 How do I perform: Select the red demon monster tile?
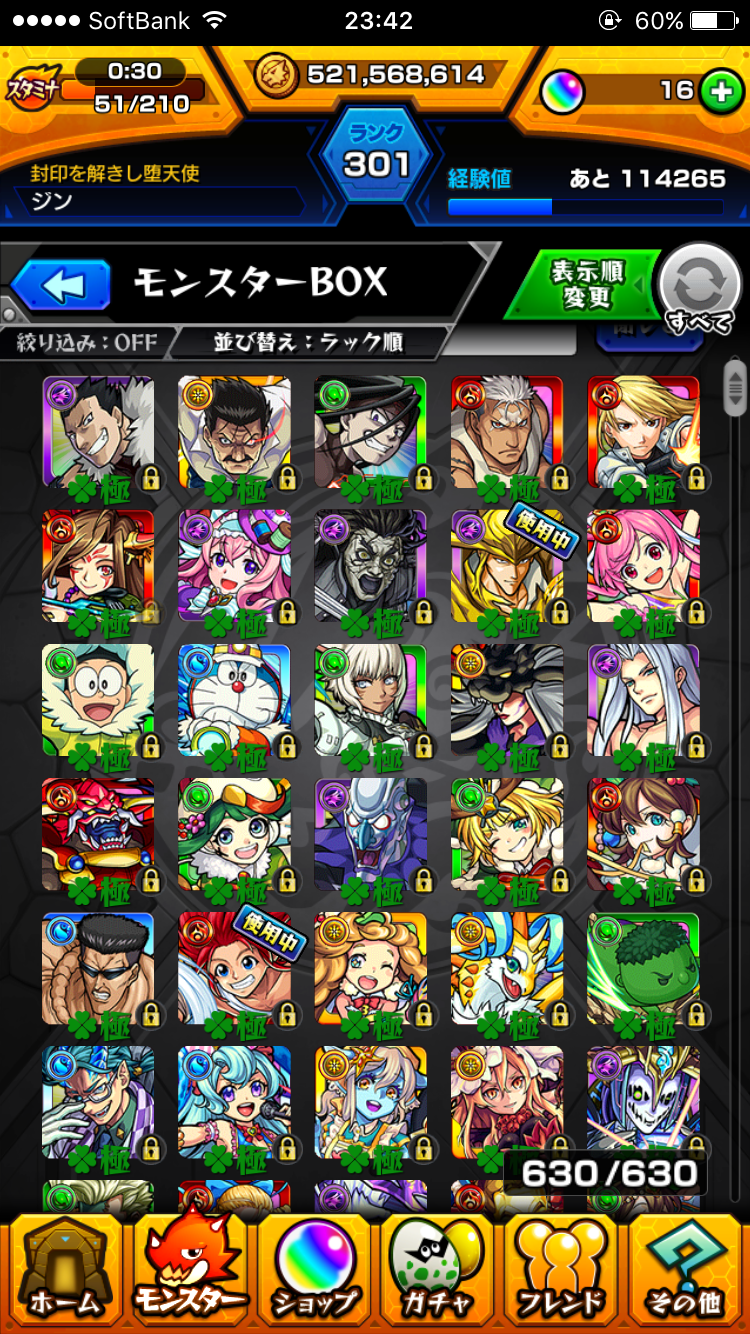tap(98, 834)
